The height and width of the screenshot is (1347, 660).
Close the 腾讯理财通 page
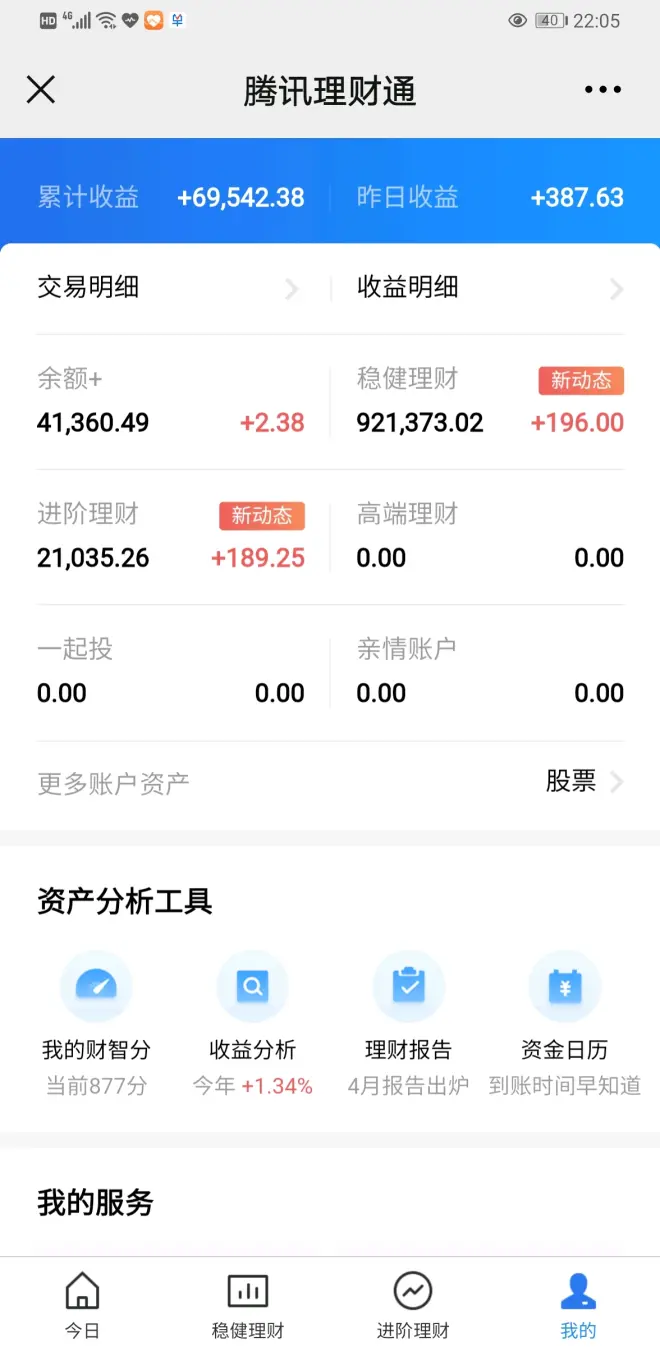41,90
